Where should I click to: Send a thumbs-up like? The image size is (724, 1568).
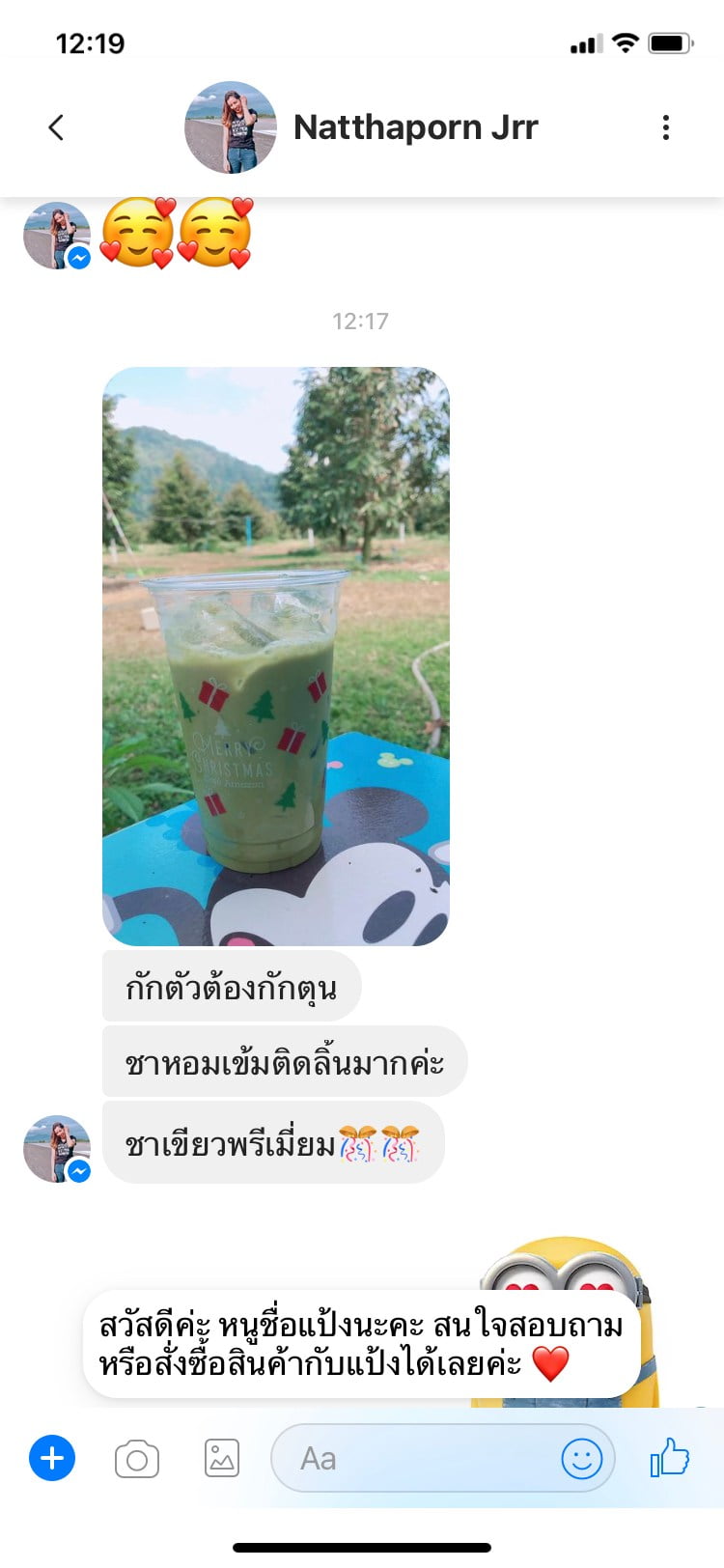pos(670,1457)
